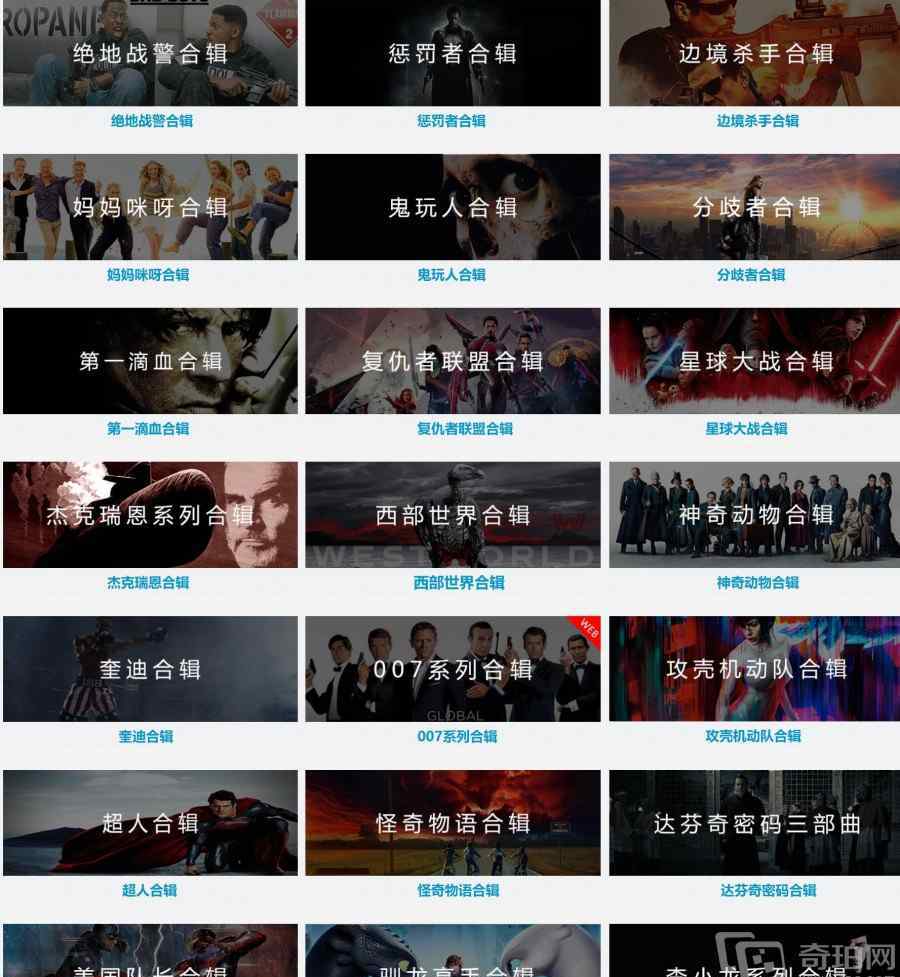Image resolution: width=900 pixels, height=977 pixels.
Task: Open the 西部世界合辑 collection
Action: tap(452, 515)
